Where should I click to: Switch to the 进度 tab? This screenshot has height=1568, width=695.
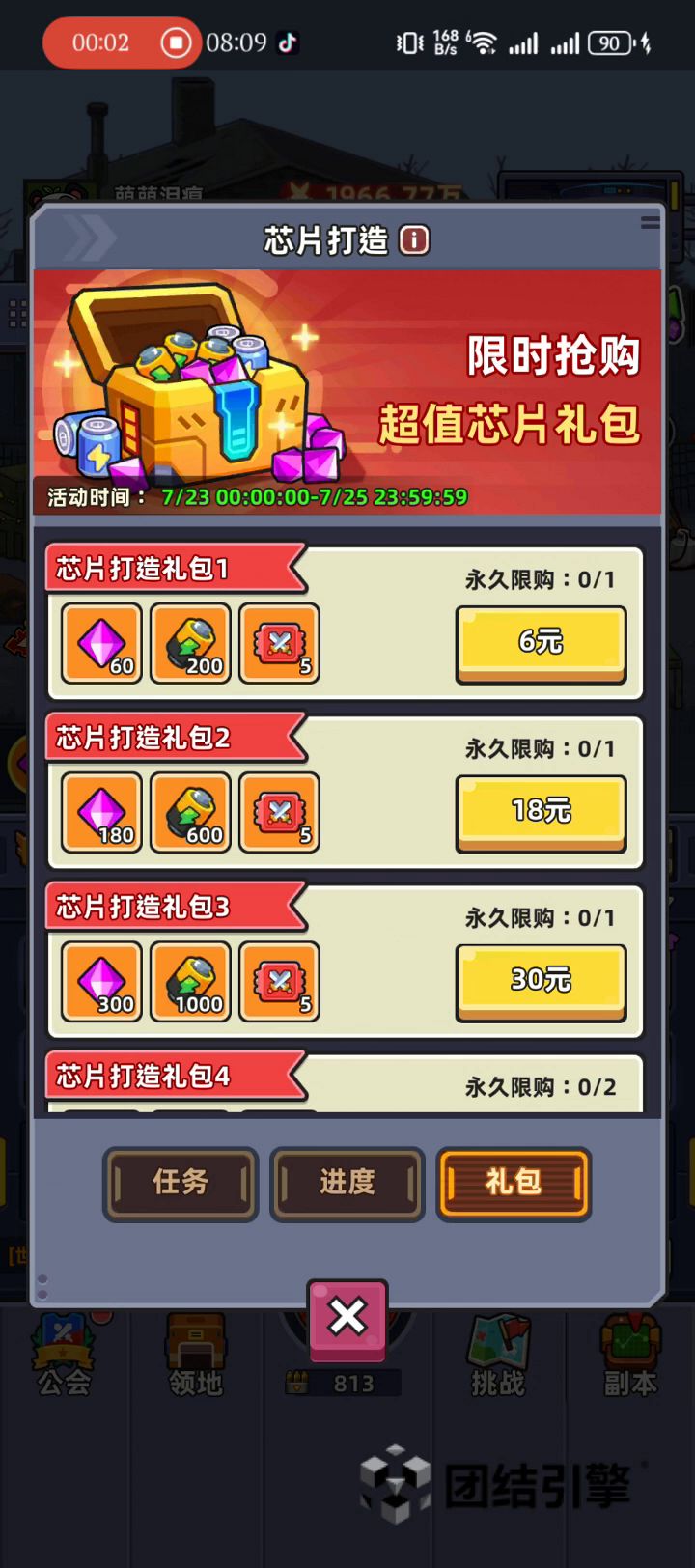[x=347, y=1183]
